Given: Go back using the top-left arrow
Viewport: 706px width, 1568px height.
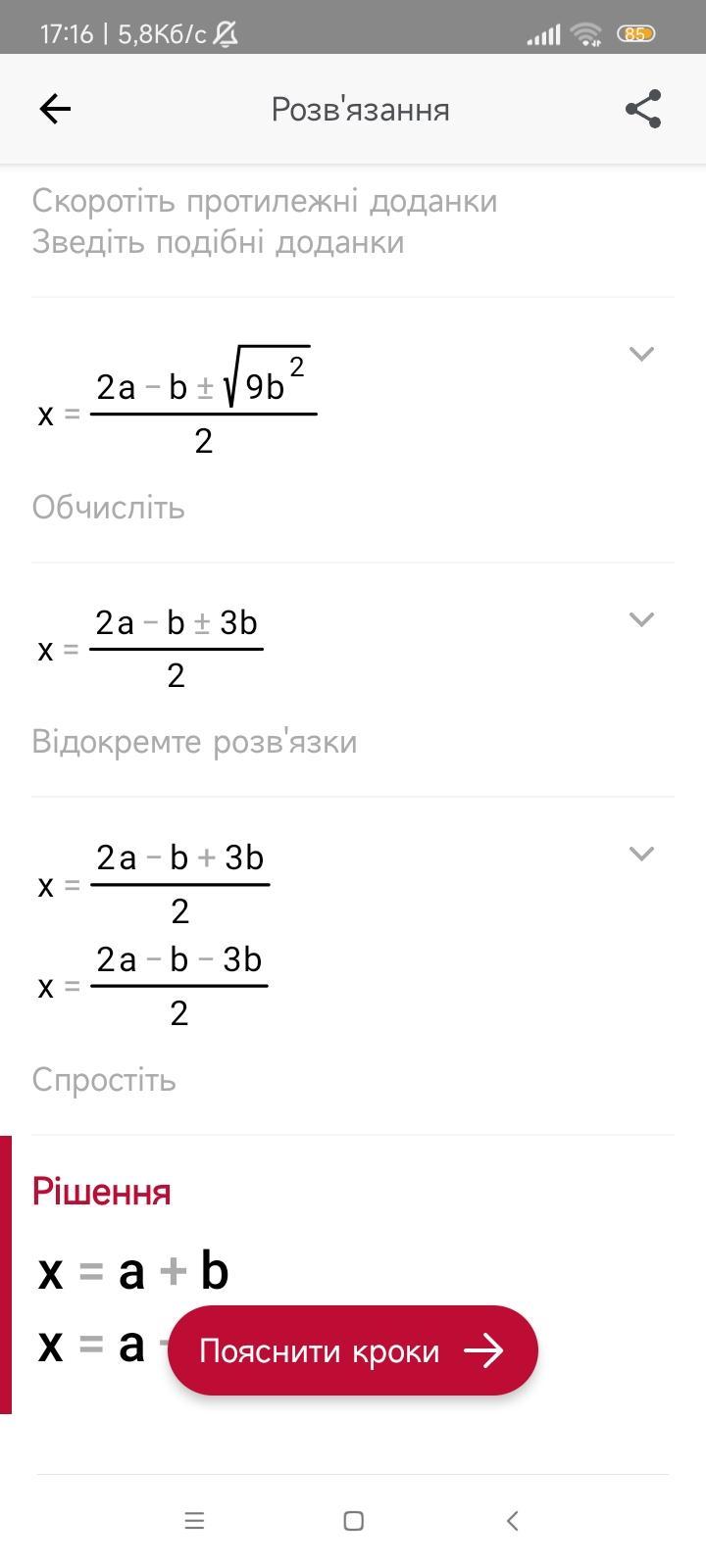Looking at the screenshot, I should tap(55, 109).
